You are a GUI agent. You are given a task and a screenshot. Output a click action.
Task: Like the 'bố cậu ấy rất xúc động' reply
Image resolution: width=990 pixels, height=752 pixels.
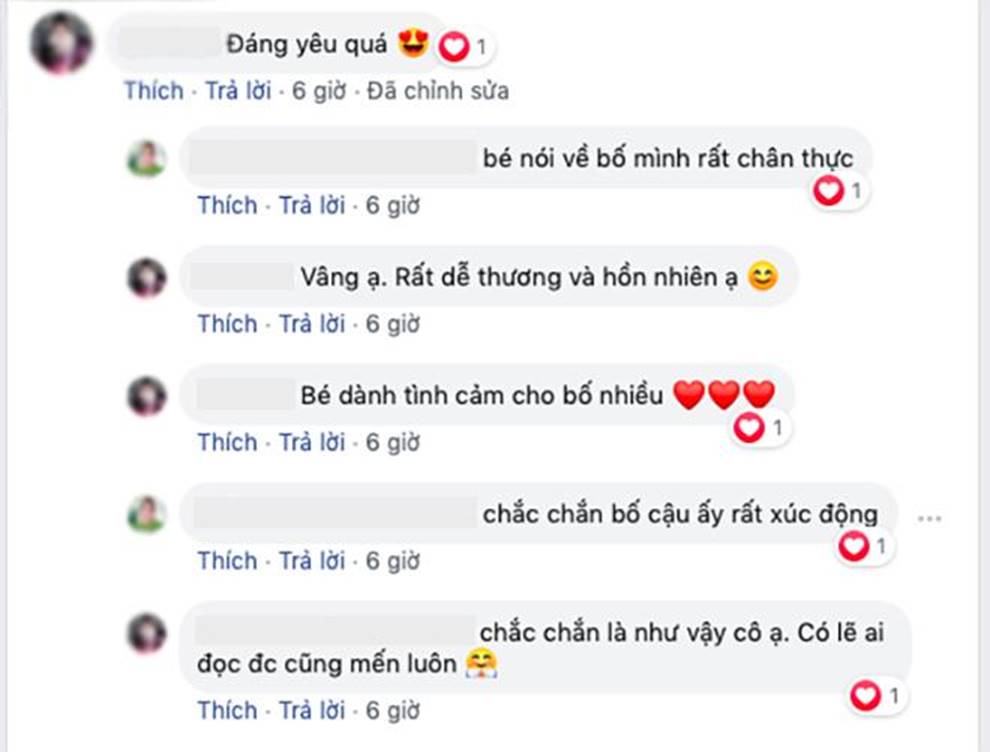227,561
